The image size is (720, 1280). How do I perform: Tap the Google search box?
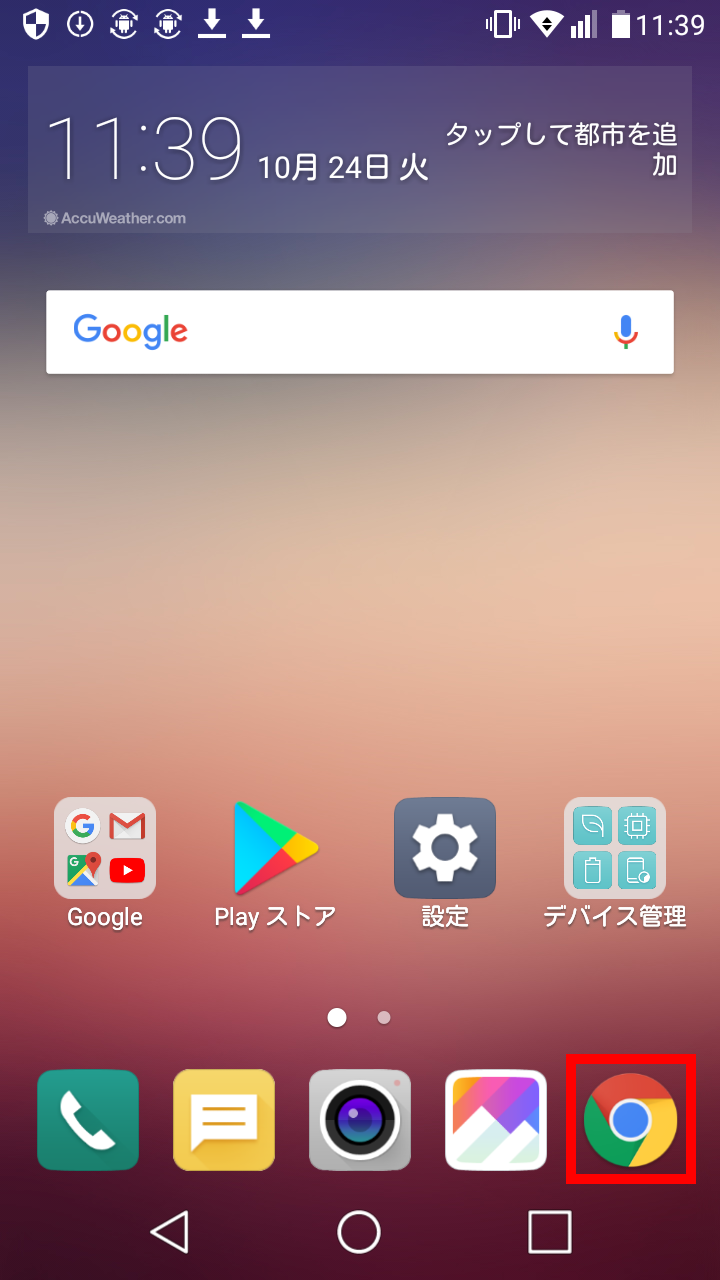pos(360,332)
